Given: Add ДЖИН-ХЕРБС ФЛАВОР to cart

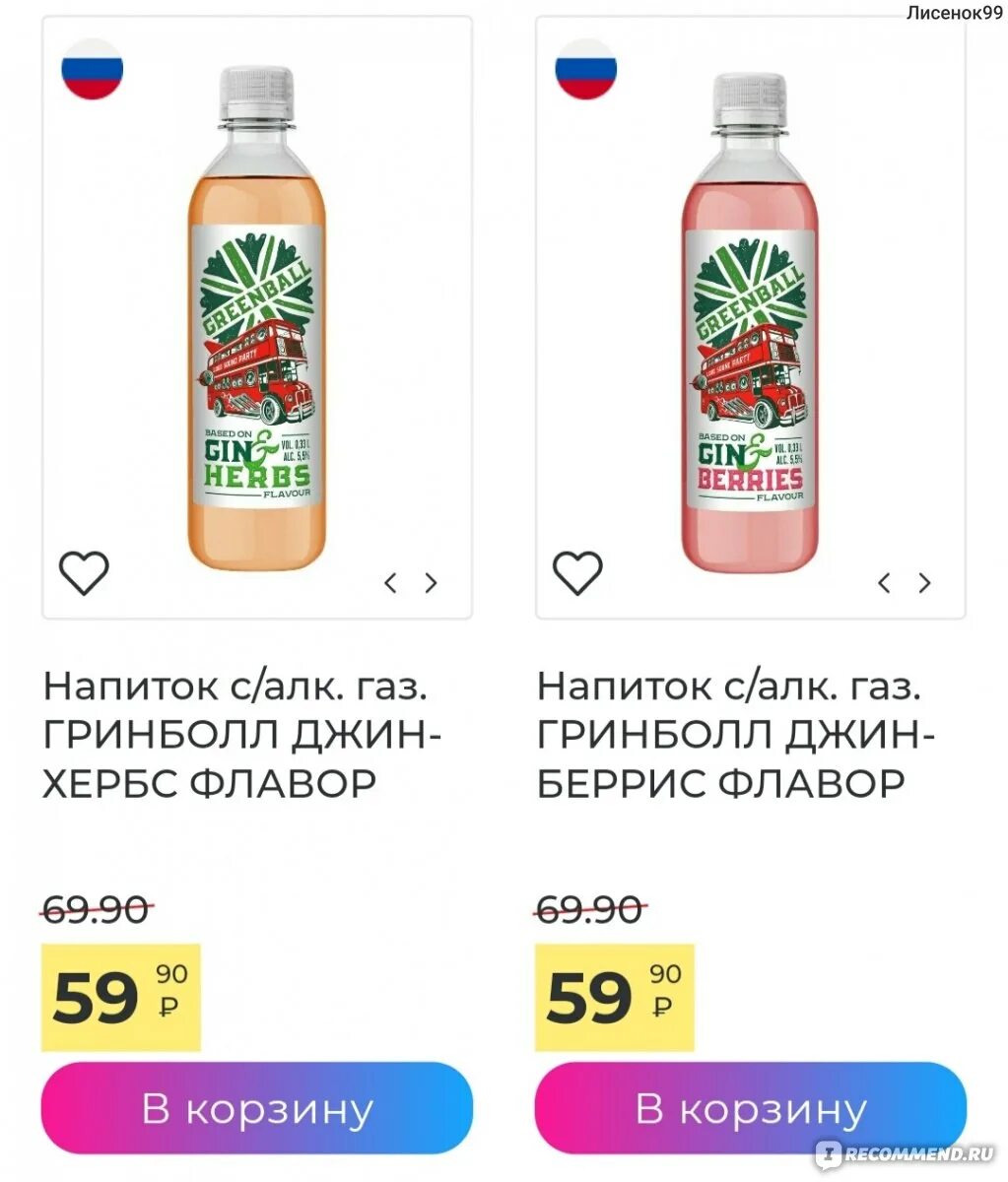Looking at the screenshot, I should point(257,1109).
